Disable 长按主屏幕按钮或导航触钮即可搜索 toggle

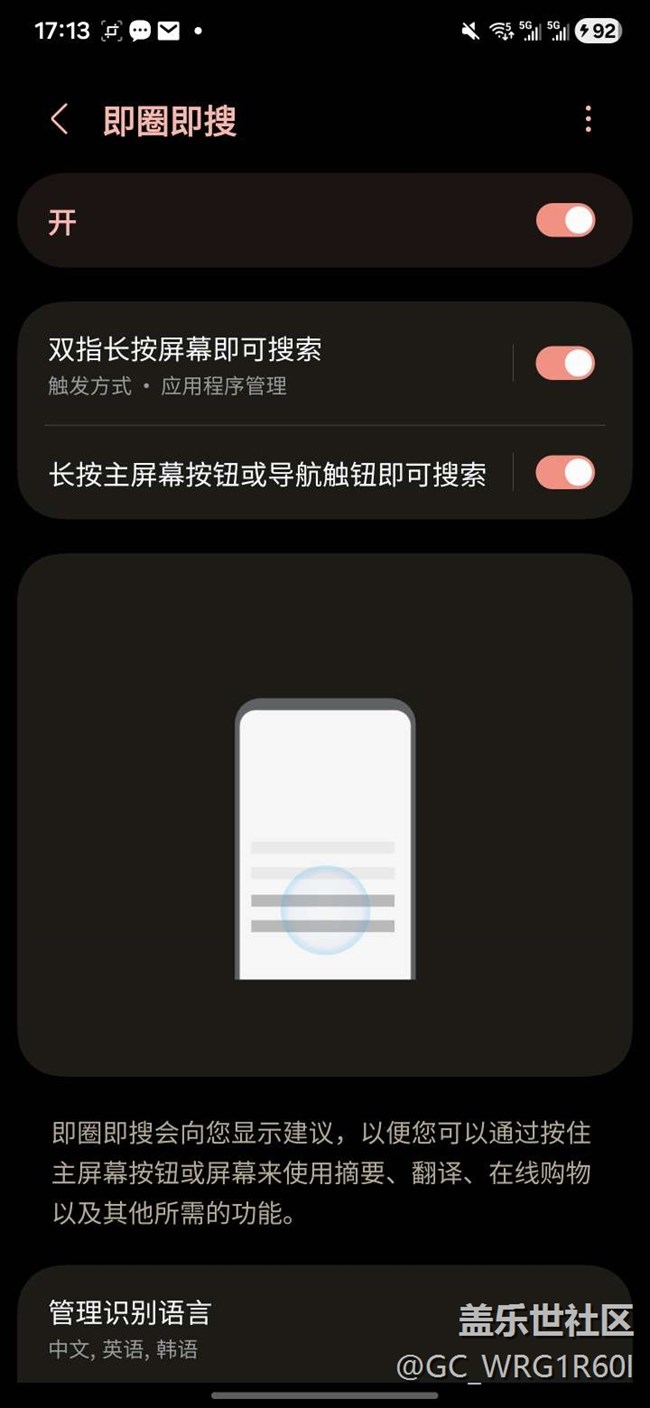click(565, 472)
